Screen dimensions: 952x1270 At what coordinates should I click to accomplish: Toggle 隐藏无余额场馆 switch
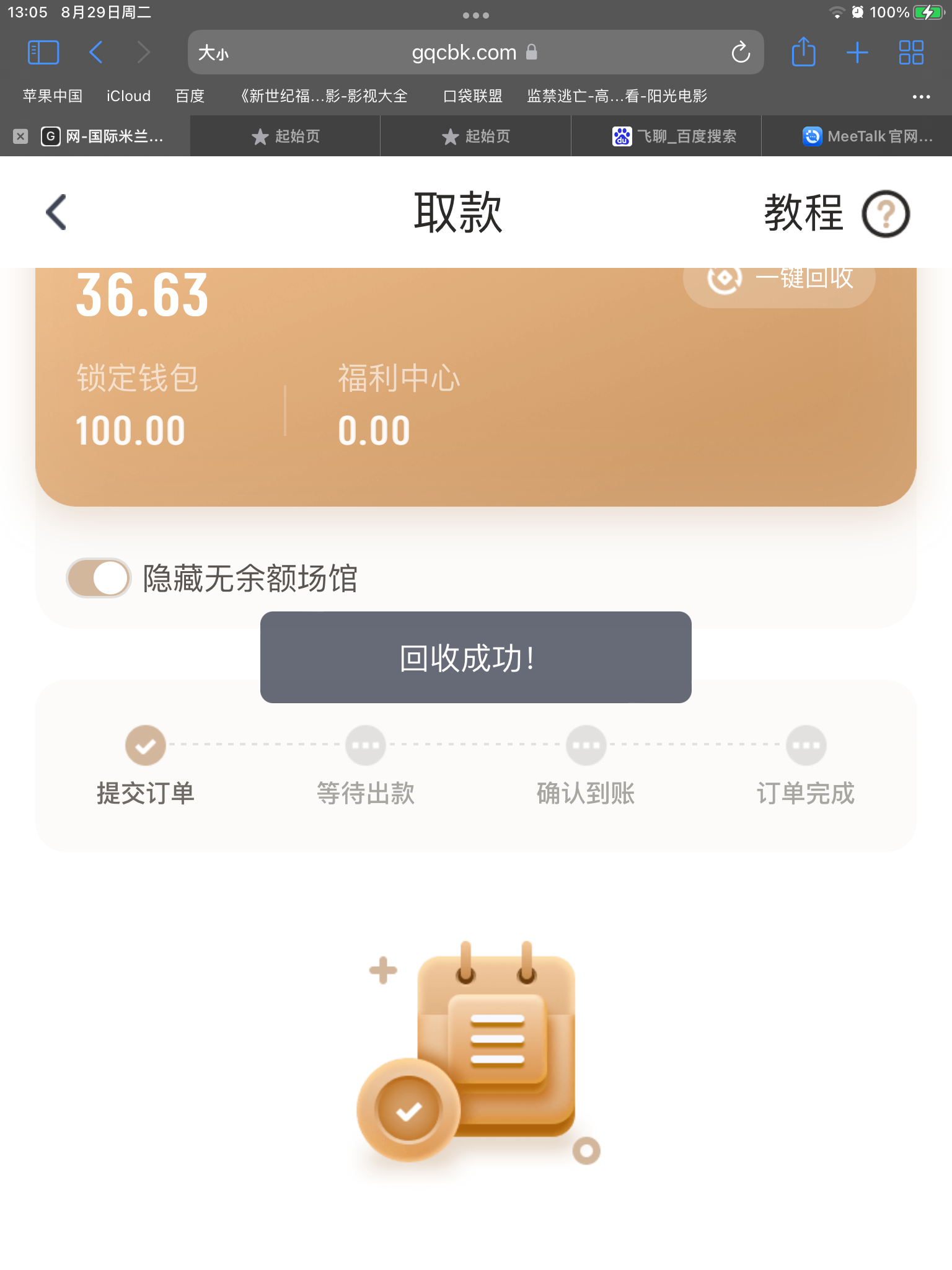99,578
